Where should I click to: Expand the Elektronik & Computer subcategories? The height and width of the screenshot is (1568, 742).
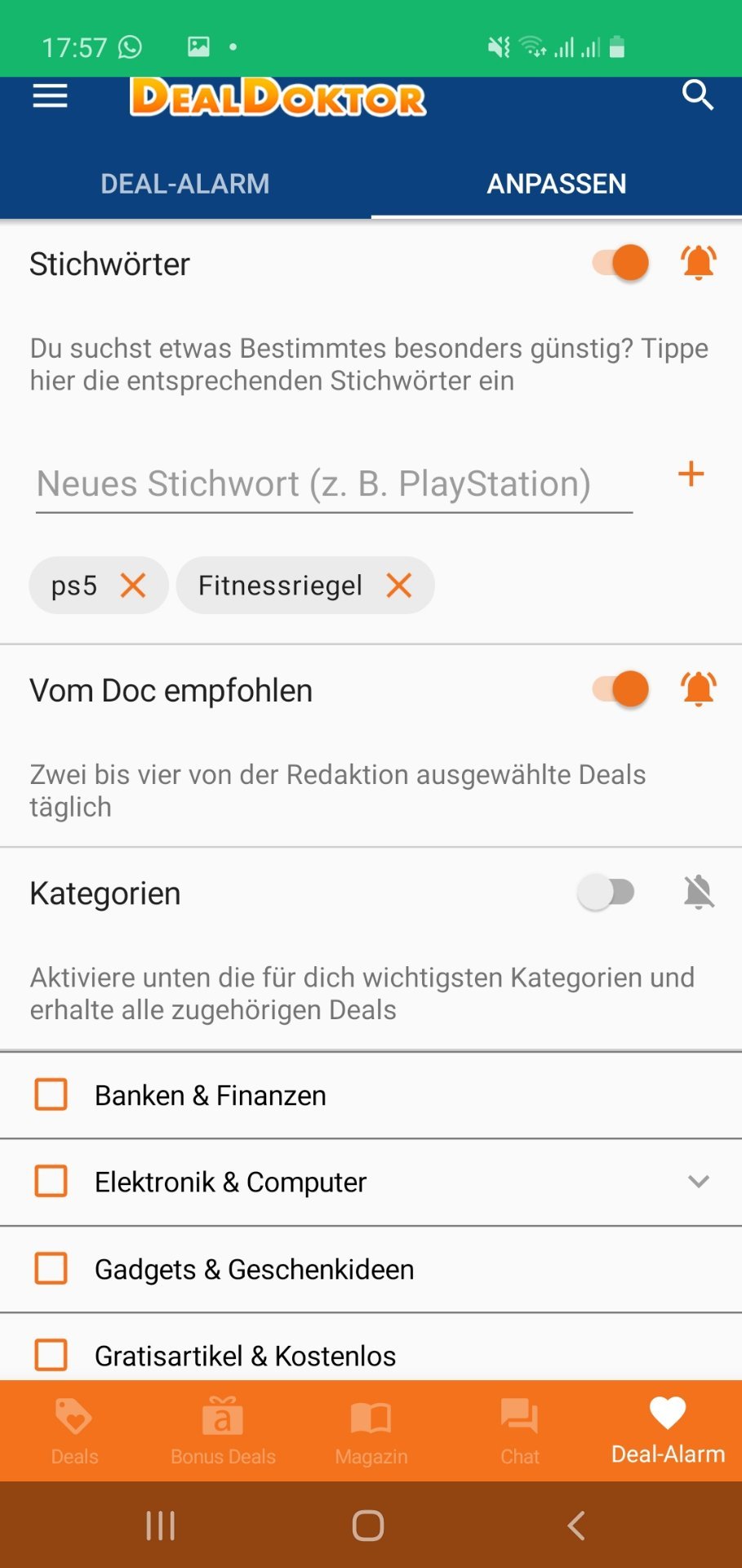(x=698, y=1181)
